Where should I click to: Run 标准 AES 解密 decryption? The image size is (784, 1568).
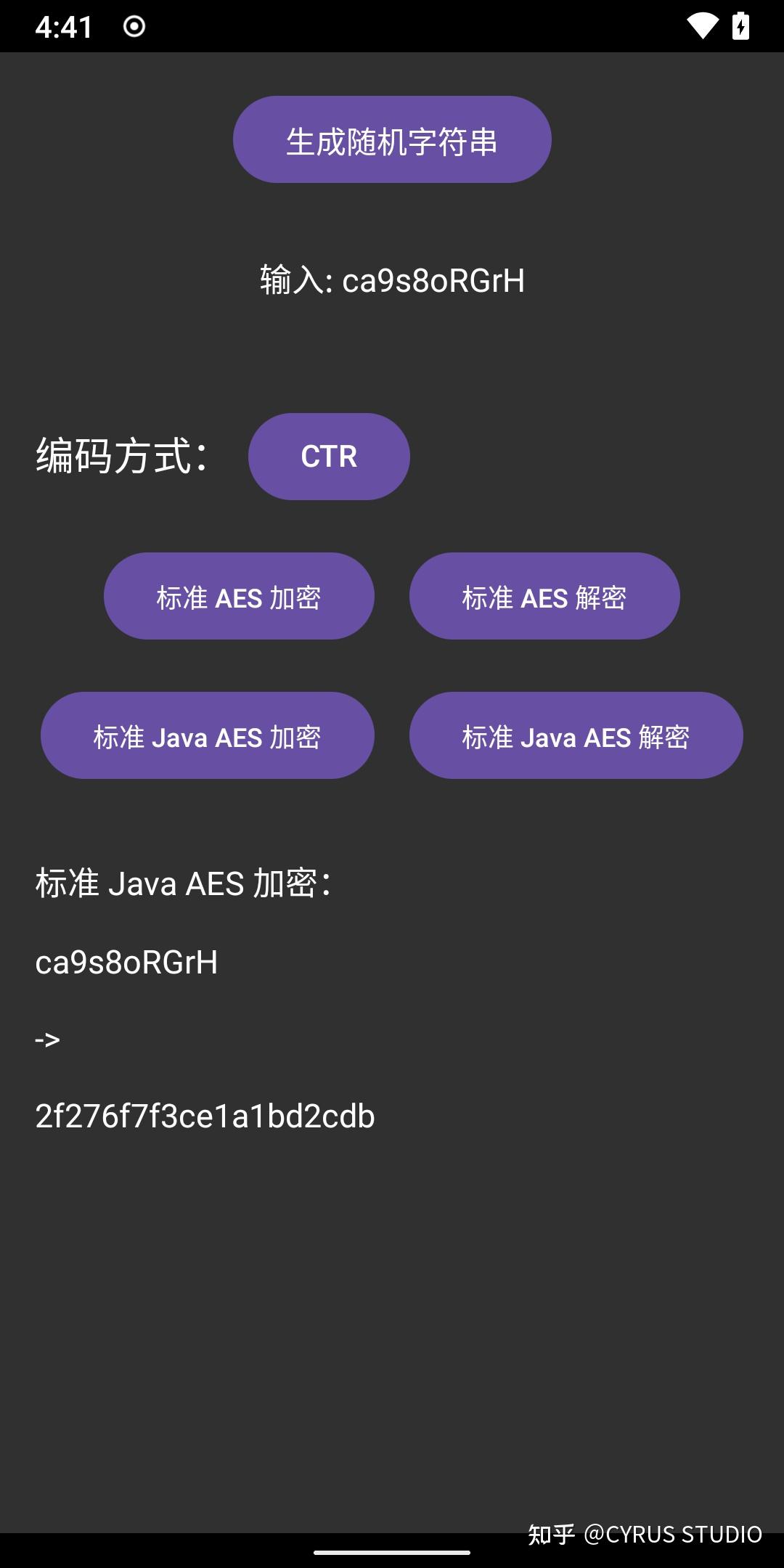tap(544, 595)
